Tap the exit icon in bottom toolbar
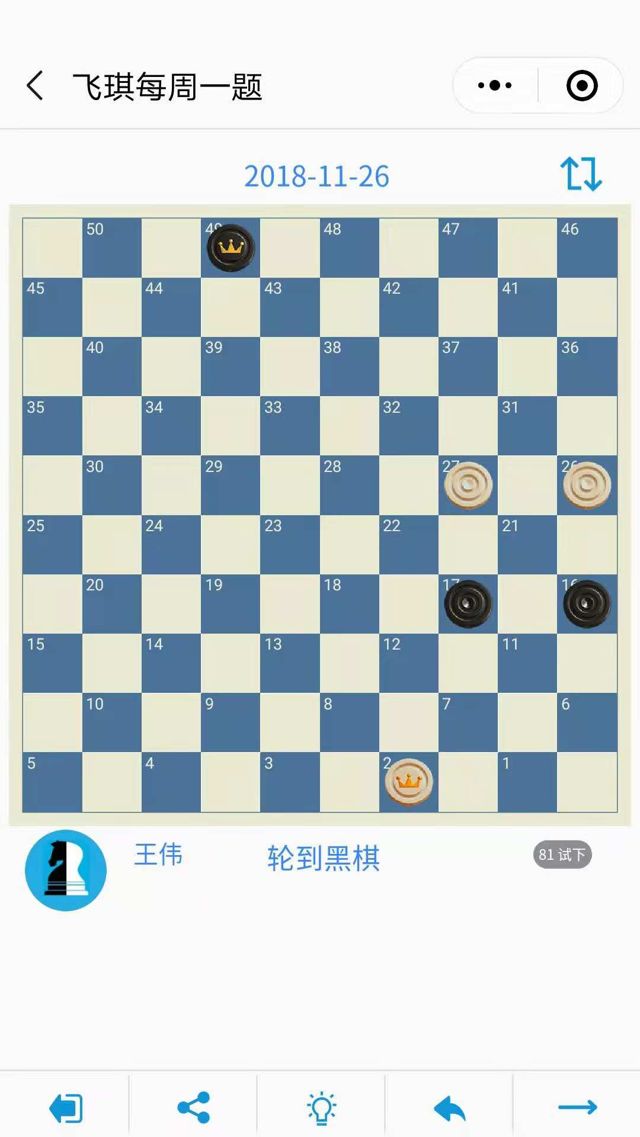 point(65,1107)
